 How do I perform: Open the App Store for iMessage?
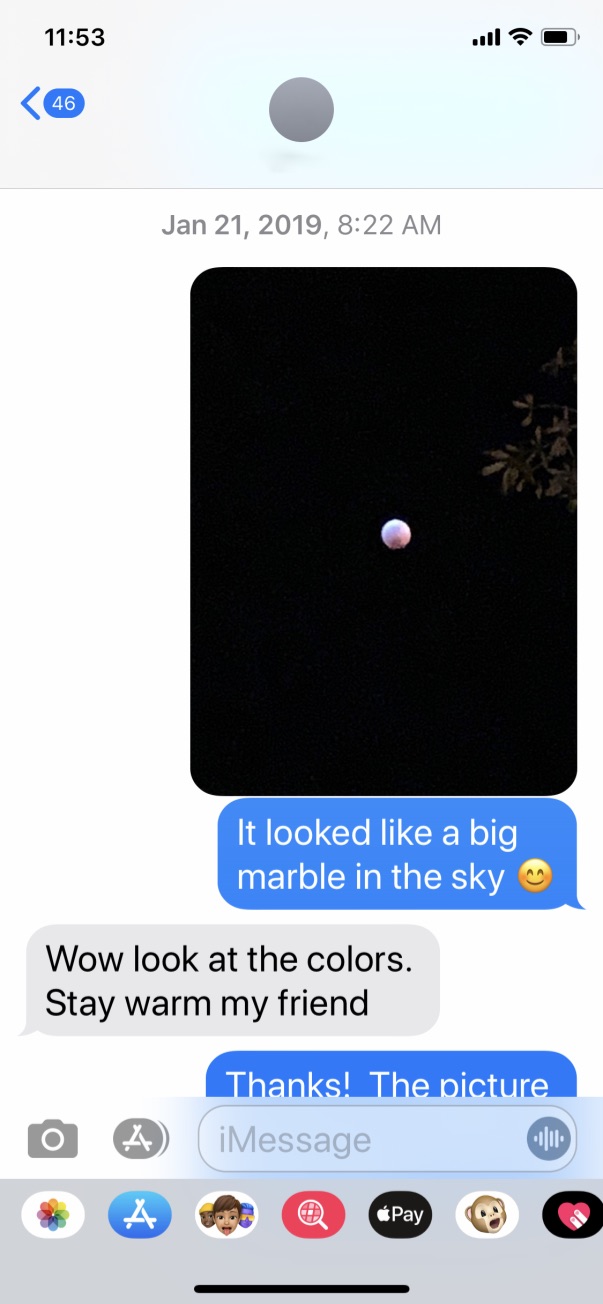(x=140, y=1215)
